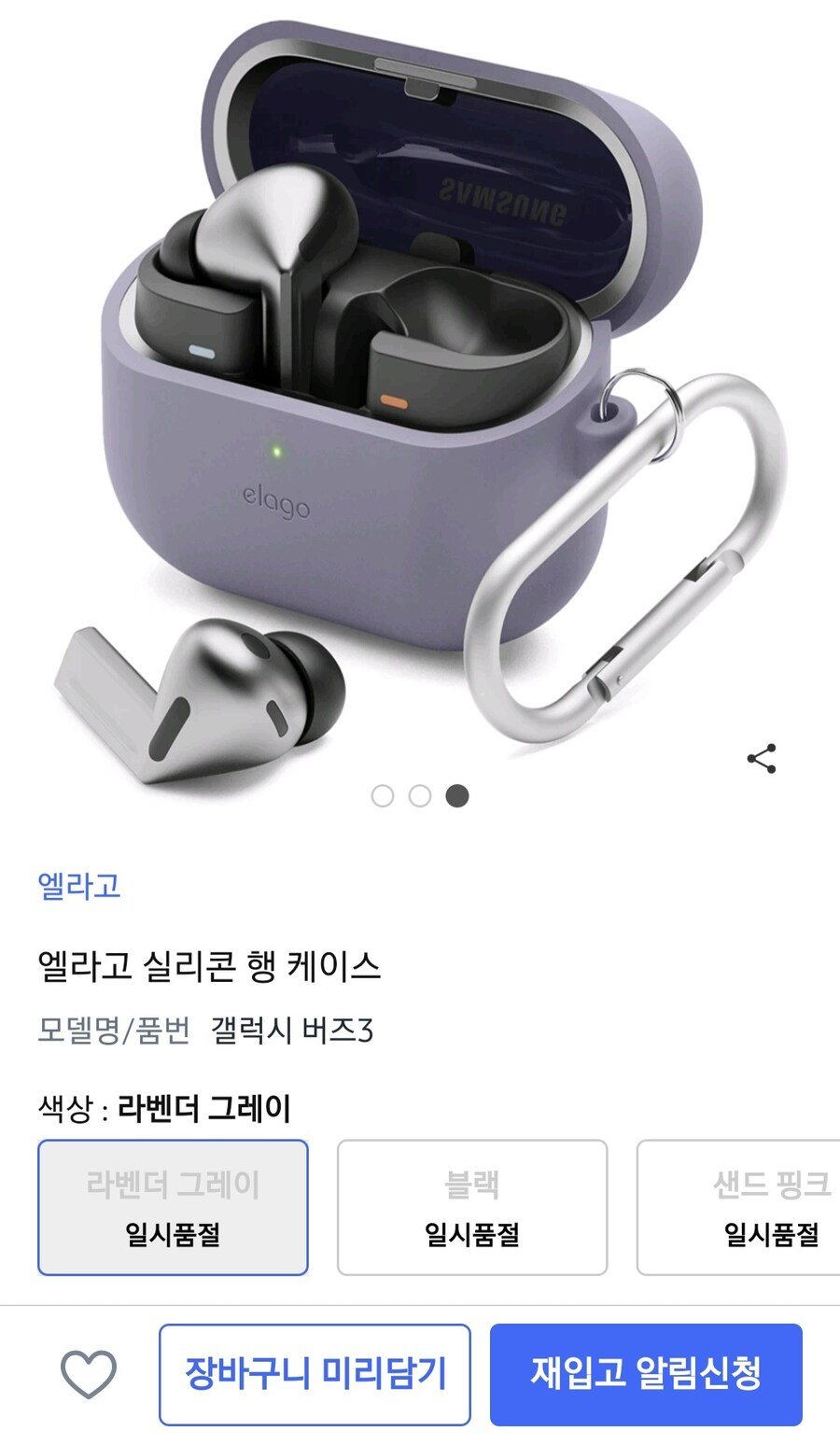Jump to the first image page dot
The width and height of the screenshot is (840, 1445).
382,795
